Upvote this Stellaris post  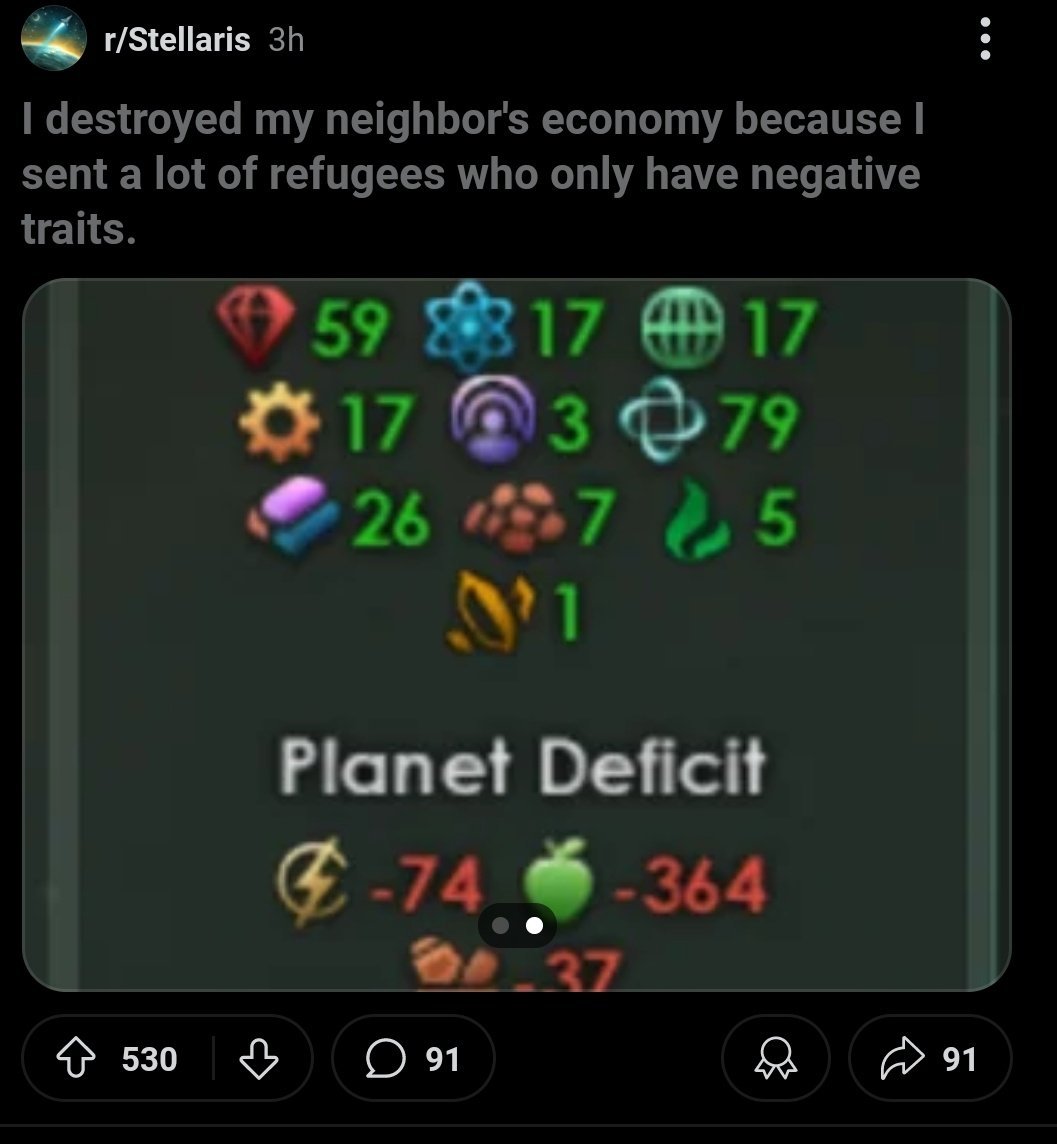(76, 1058)
